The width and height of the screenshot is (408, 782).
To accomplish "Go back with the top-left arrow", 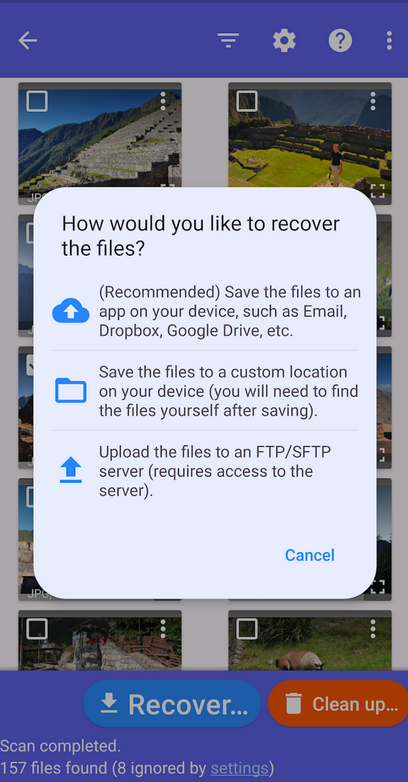I will pos(28,40).
